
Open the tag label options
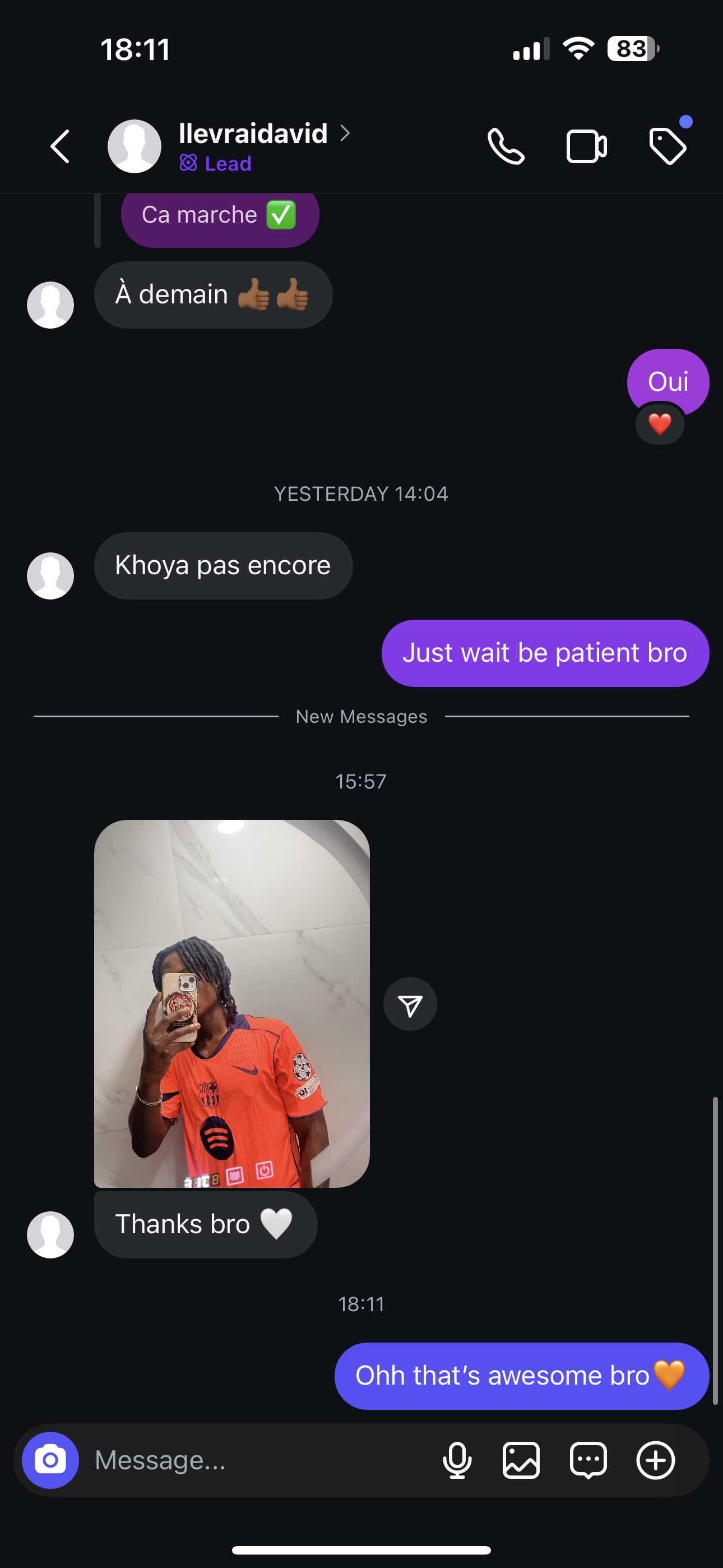[668, 146]
